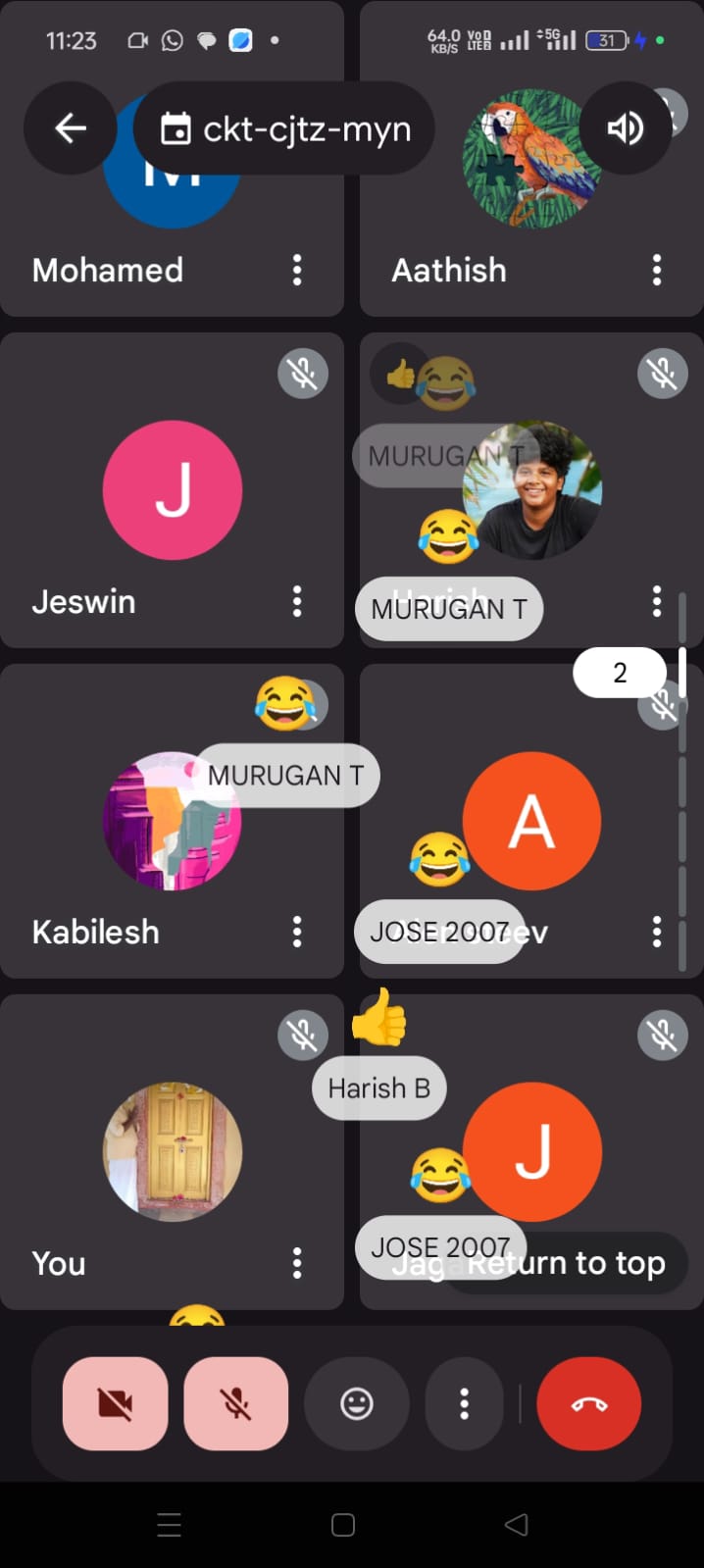Open more options in the call bar
The image size is (704, 1568).
(465, 1404)
